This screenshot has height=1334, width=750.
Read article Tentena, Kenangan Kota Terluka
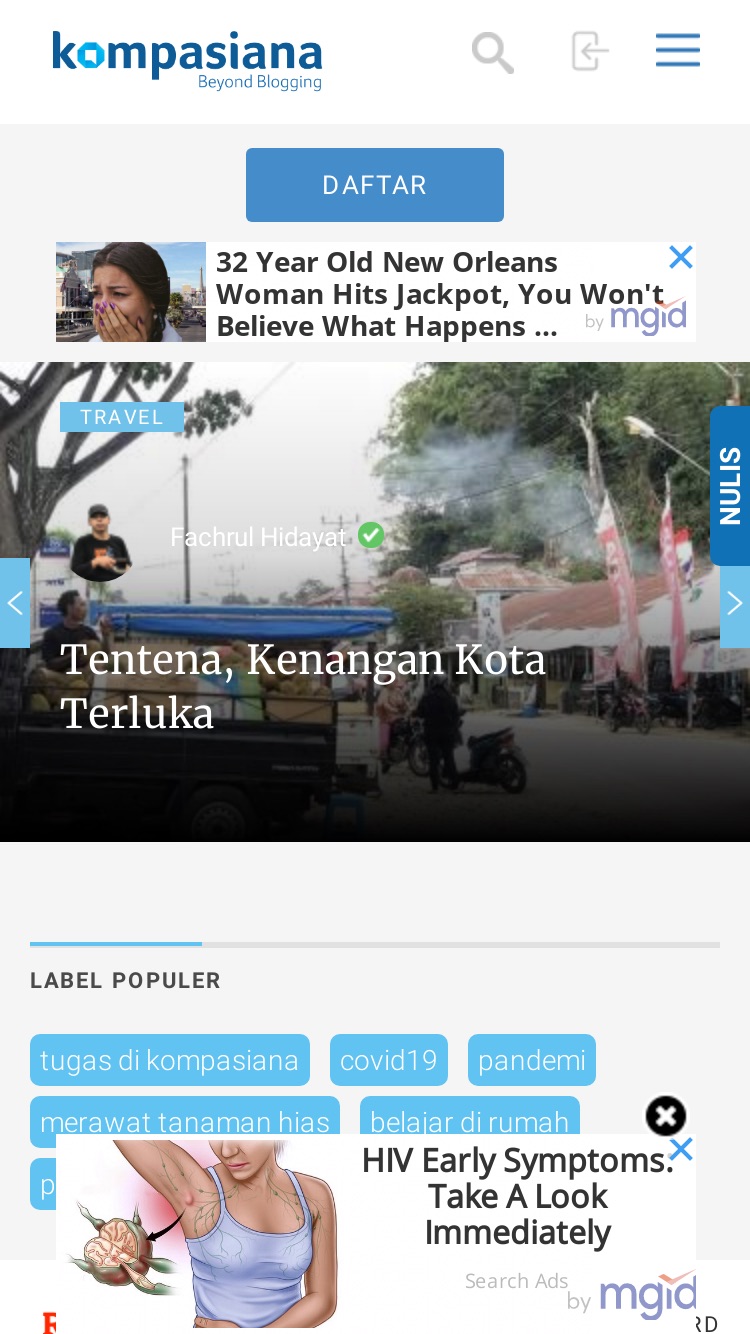[303, 687]
